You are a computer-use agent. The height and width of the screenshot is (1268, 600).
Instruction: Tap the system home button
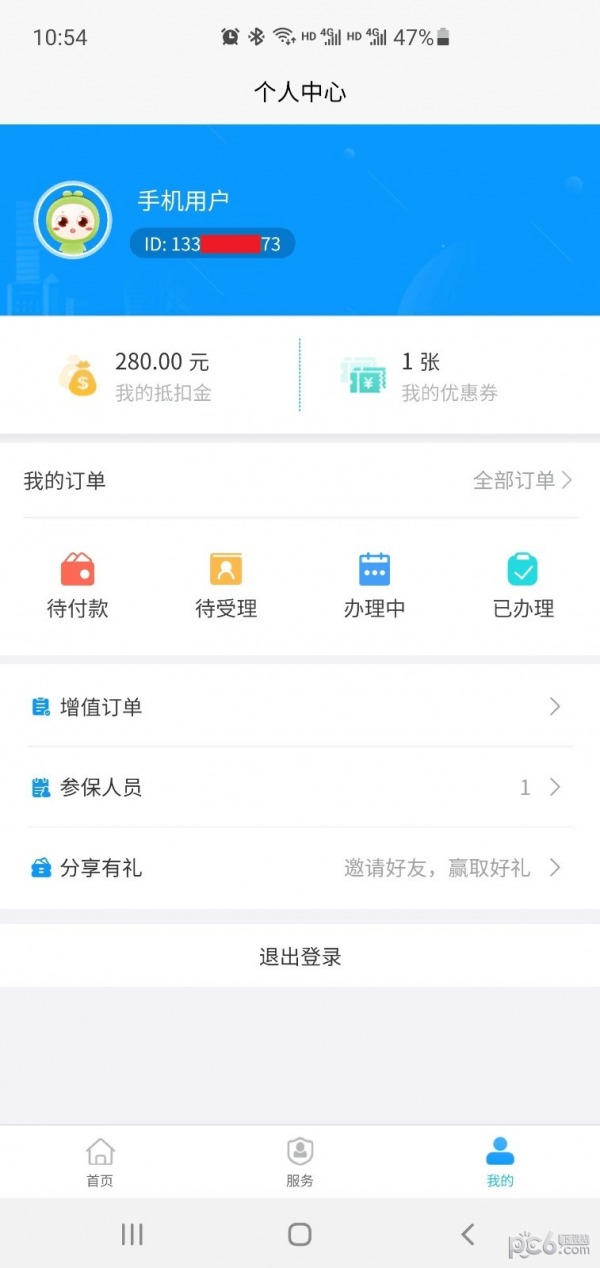[300, 1234]
